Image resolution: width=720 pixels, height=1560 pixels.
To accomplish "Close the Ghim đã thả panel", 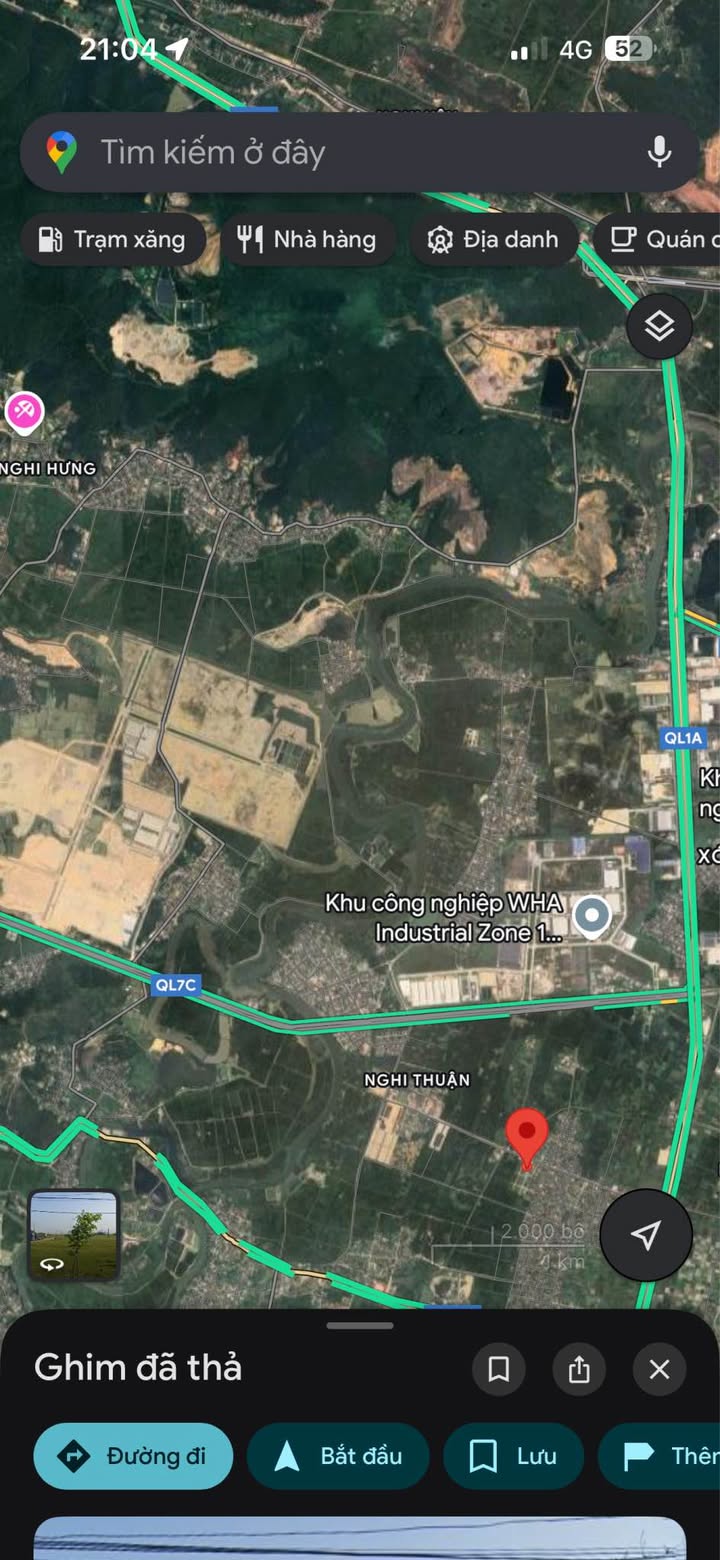I will 659,1369.
